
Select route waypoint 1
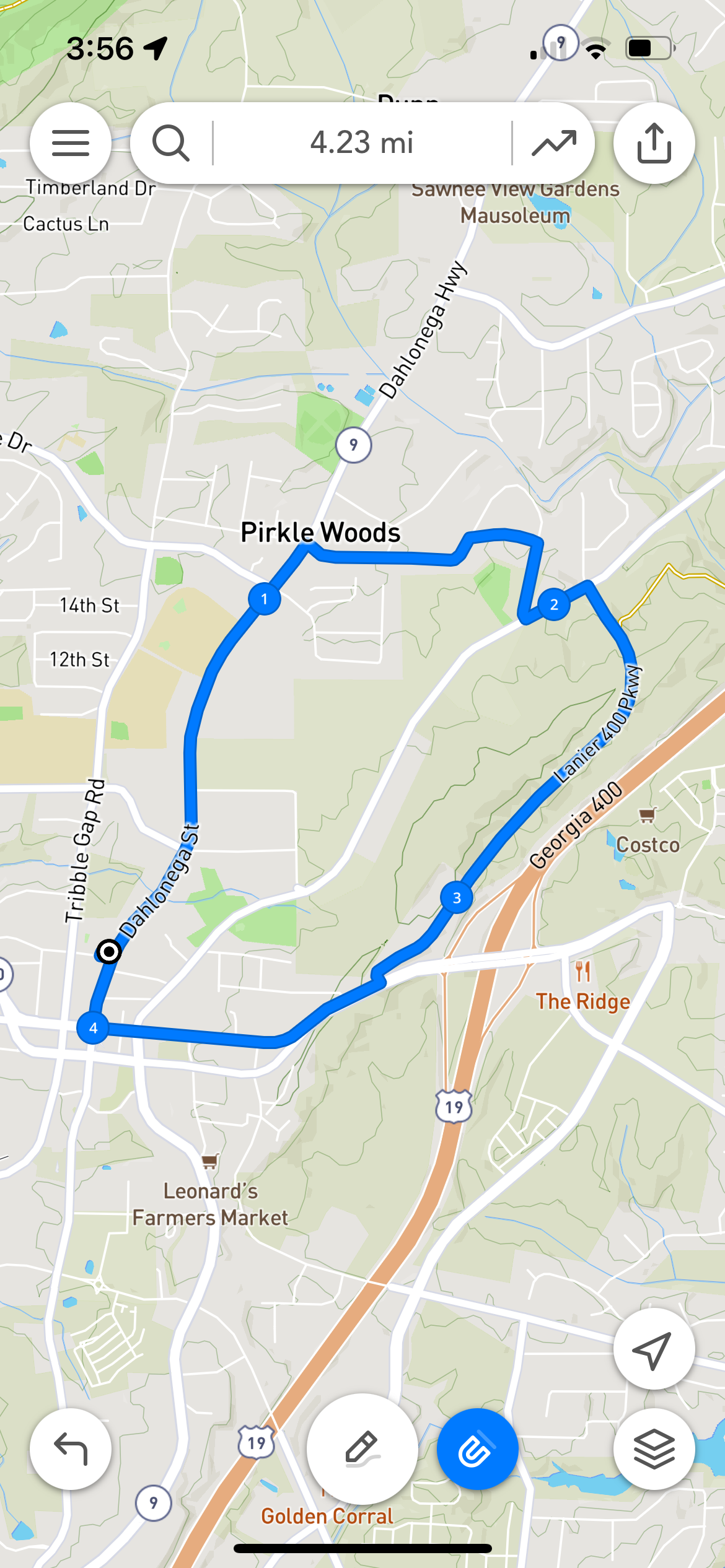click(265, 599)
